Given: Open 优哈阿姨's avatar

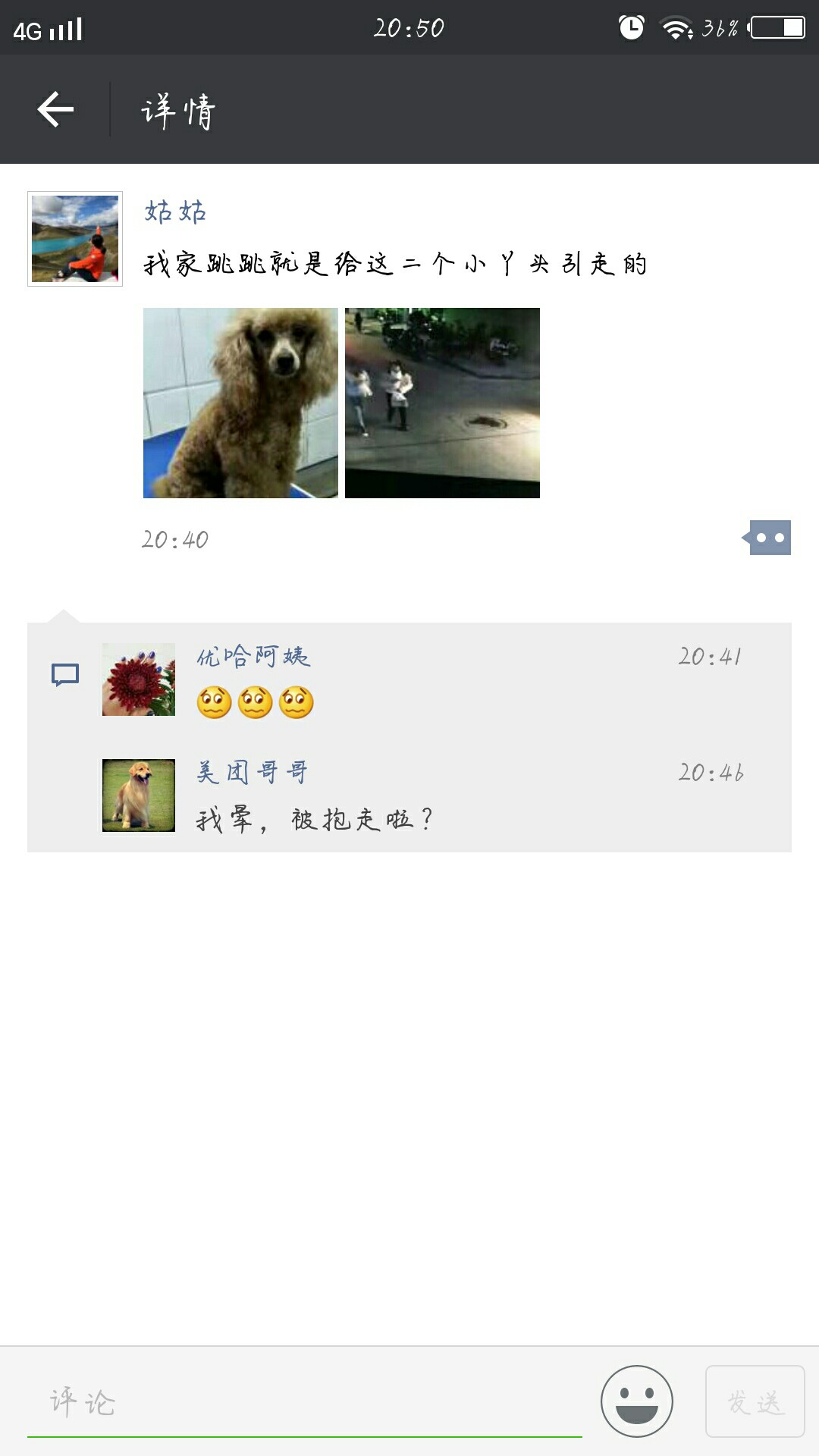Looking at the screenshot, I should tap(139, 679).
